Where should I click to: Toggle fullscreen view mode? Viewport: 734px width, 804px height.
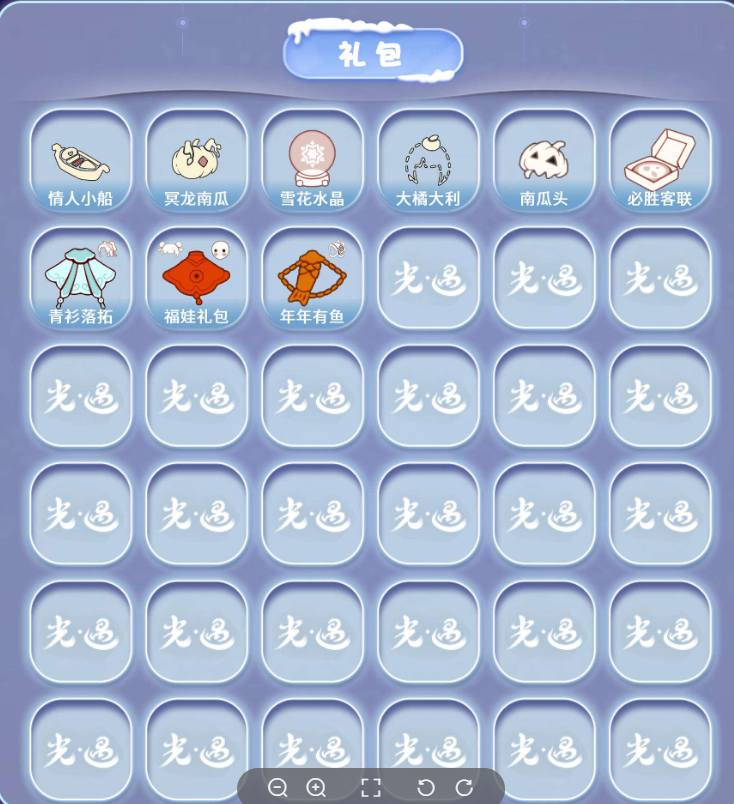(x=372, y=786)
